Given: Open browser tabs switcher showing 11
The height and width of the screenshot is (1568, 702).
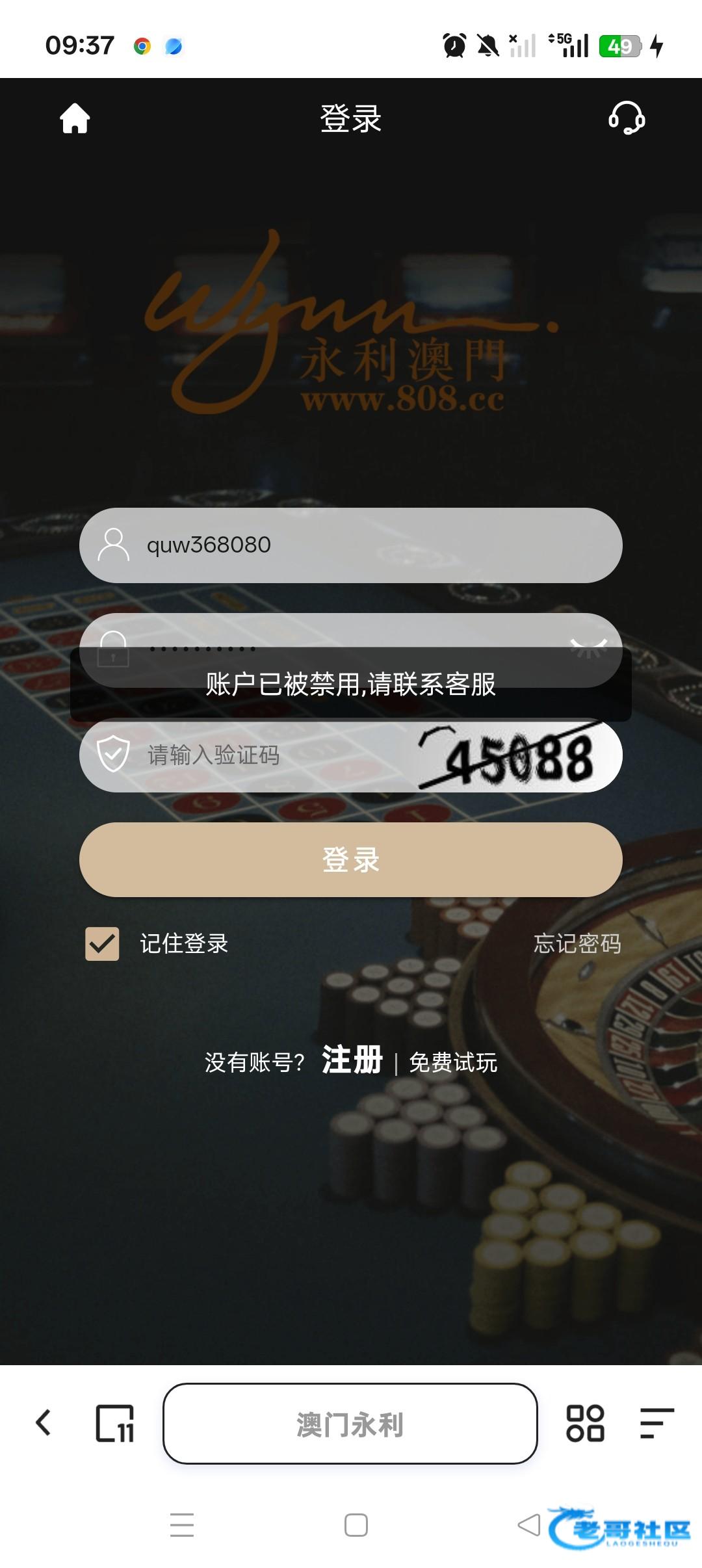Looking at the screenshot, I should pyautogui.click(x=115, y=1423).
